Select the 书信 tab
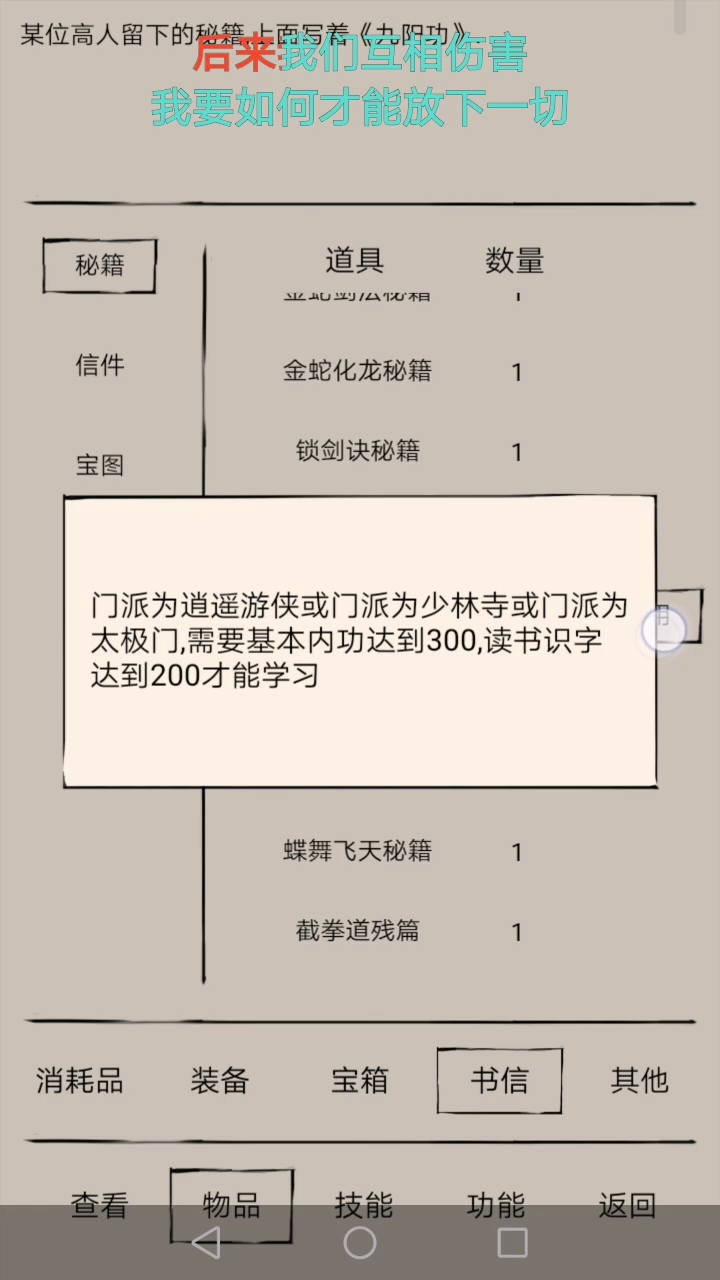This screenshot has width=720, height=1280. [x=499, y=1080]
